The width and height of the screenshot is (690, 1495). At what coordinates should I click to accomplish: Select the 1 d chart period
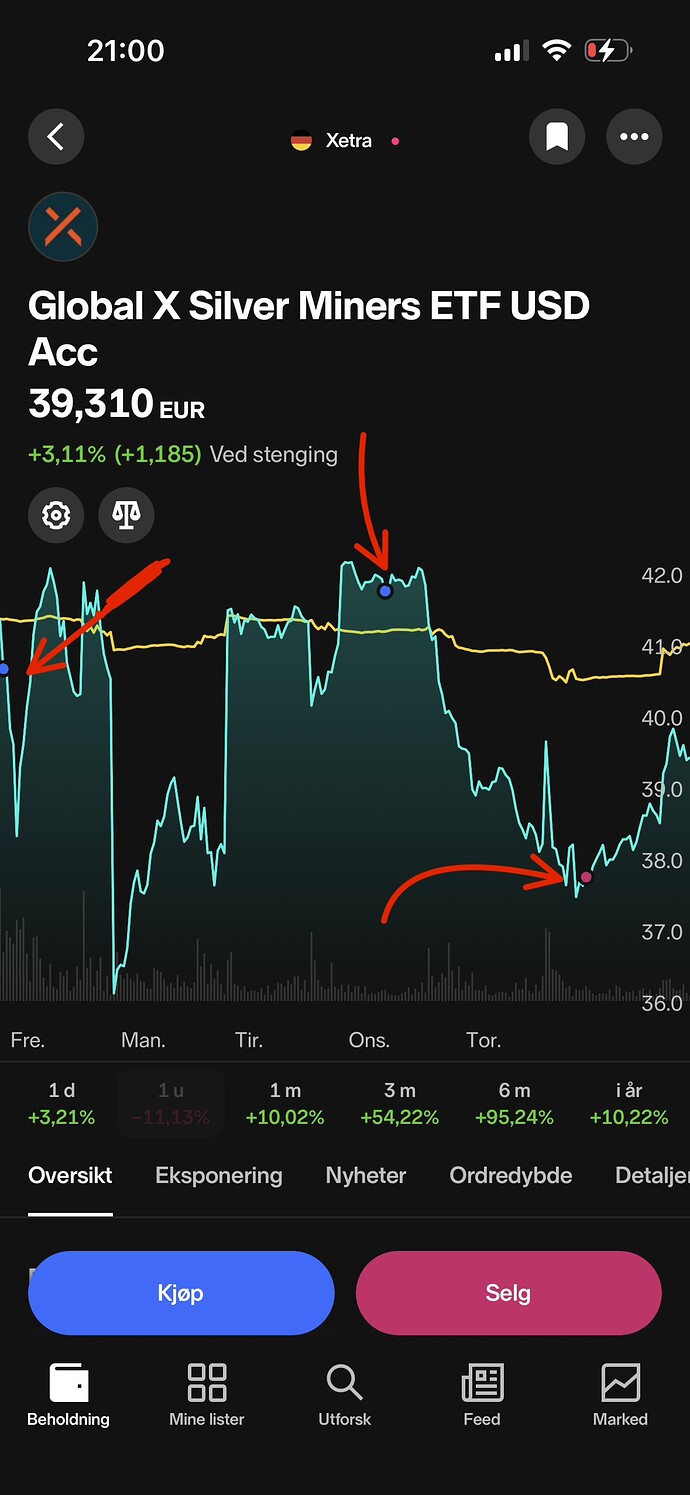(x=62, y=1103)
